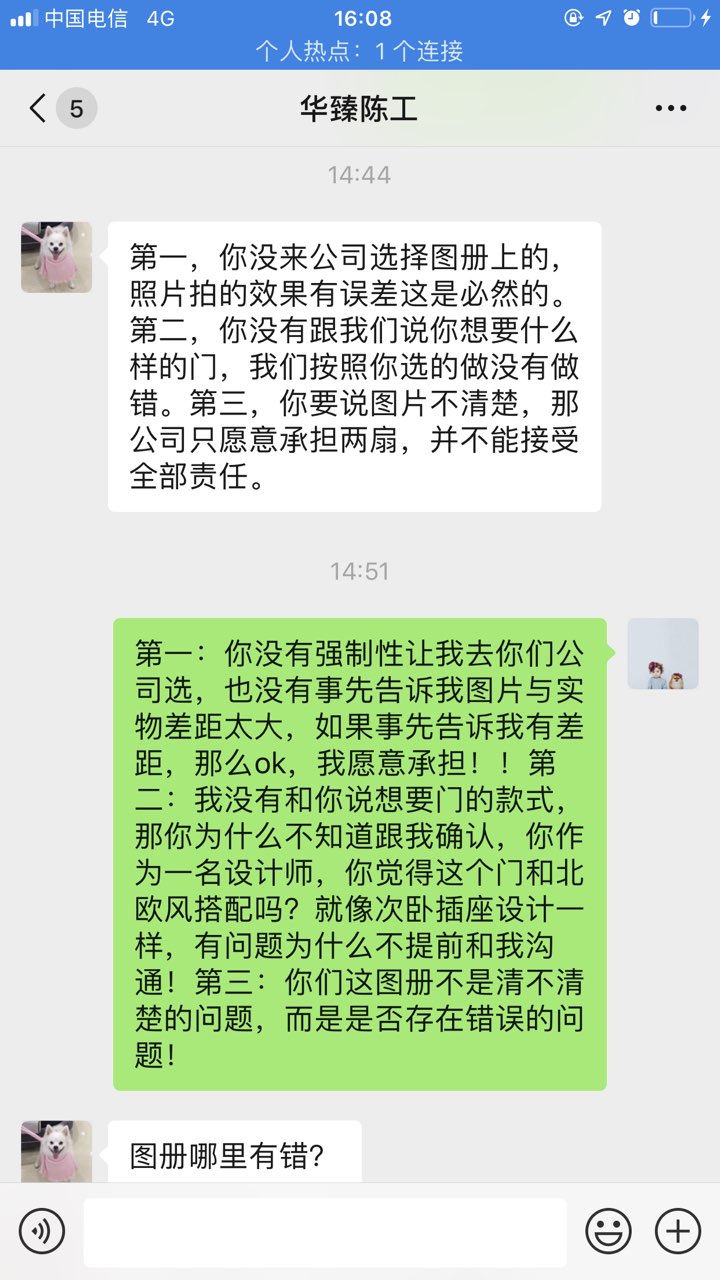This screenshot has height=1280, width=720.
Task: Switch to voice message input
Action: [x=41, y=1231]
